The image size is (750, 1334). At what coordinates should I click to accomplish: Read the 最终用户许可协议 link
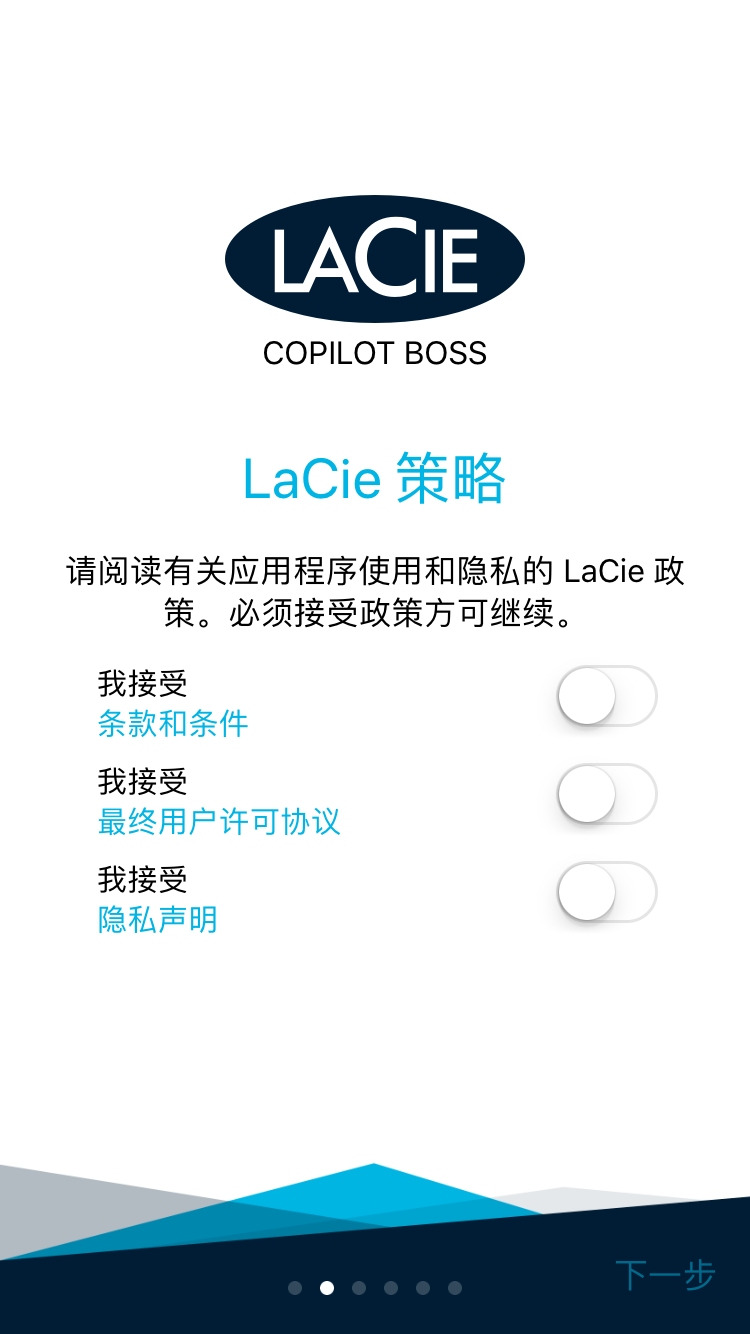click(x=219, y=821)
